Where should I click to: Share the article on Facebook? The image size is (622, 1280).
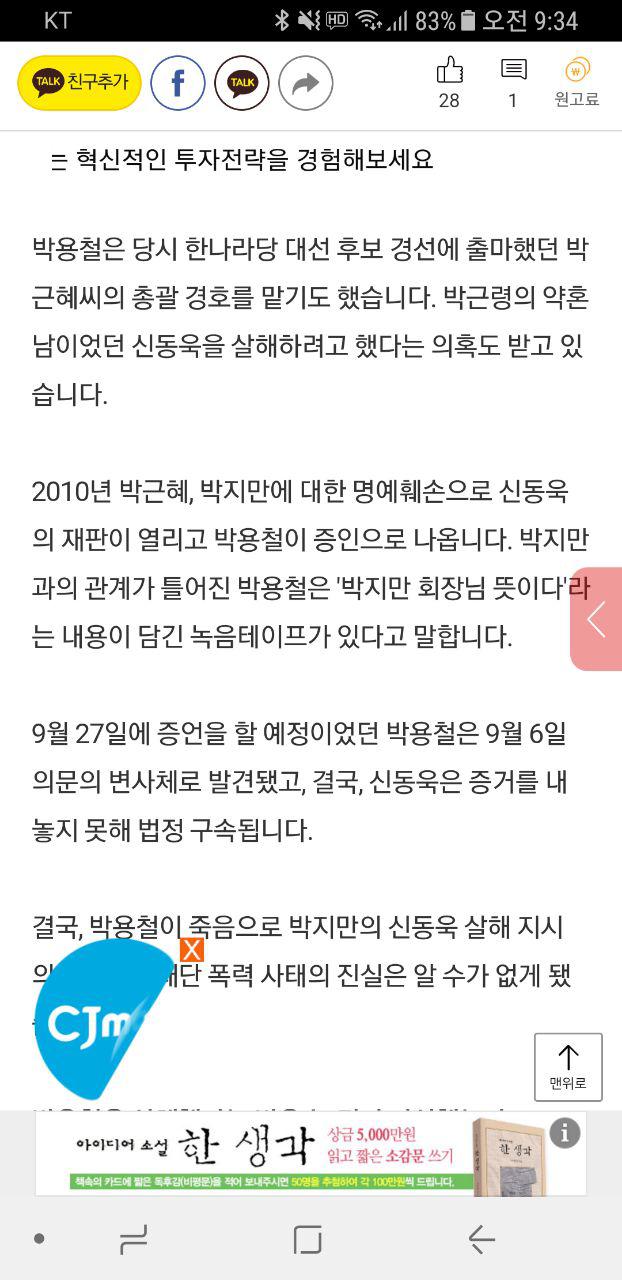click(178, 83)
